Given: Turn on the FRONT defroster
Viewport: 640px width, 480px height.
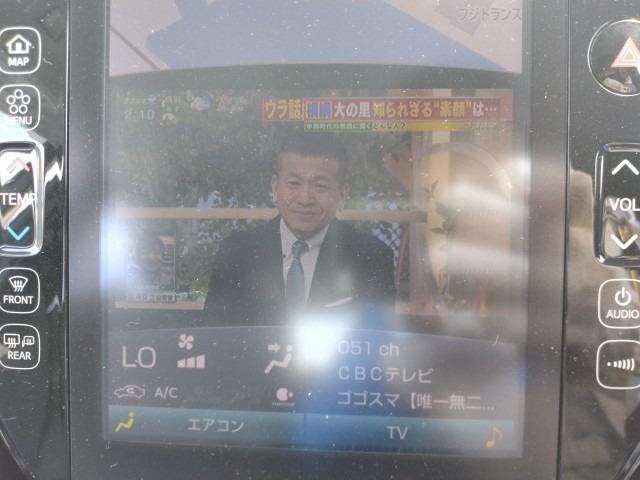Looking at the screenshot, I should coord(19,289).
